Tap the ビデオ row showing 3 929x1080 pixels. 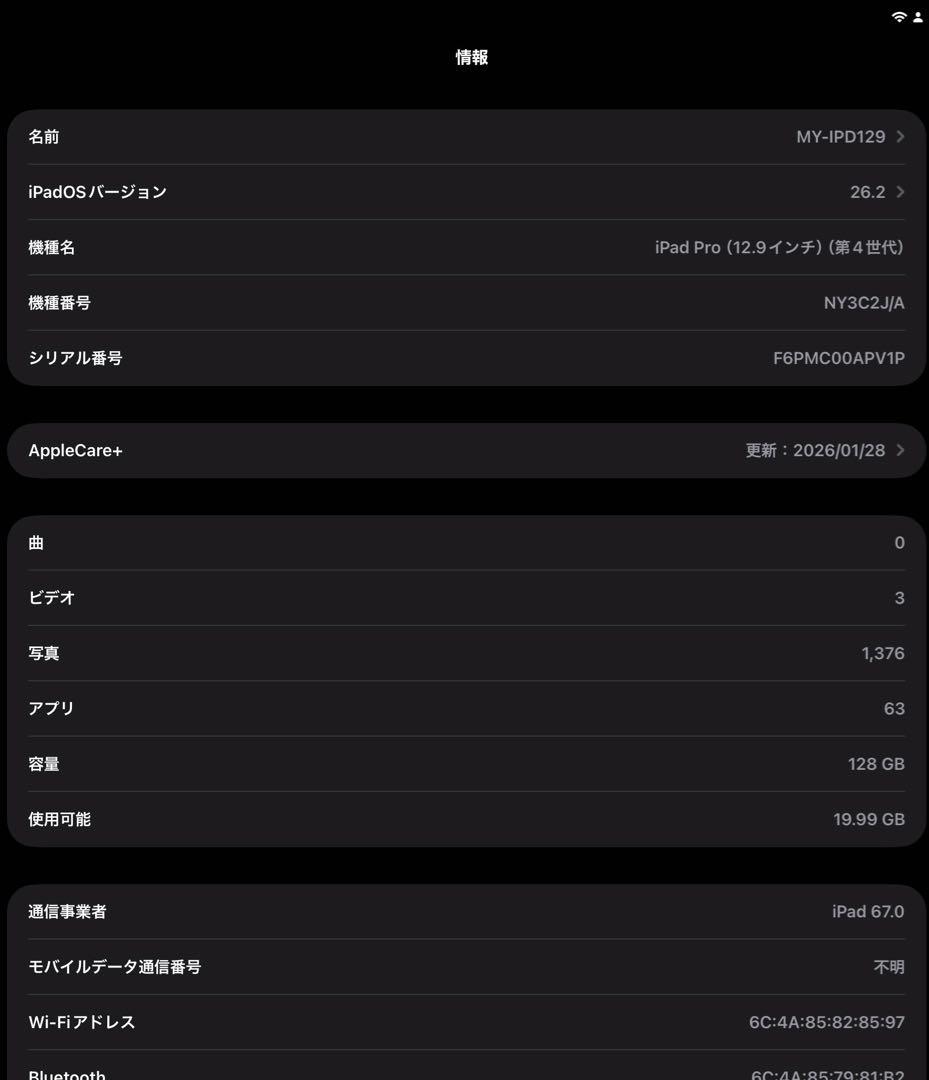pyautogui.click(x=465, y=597)
